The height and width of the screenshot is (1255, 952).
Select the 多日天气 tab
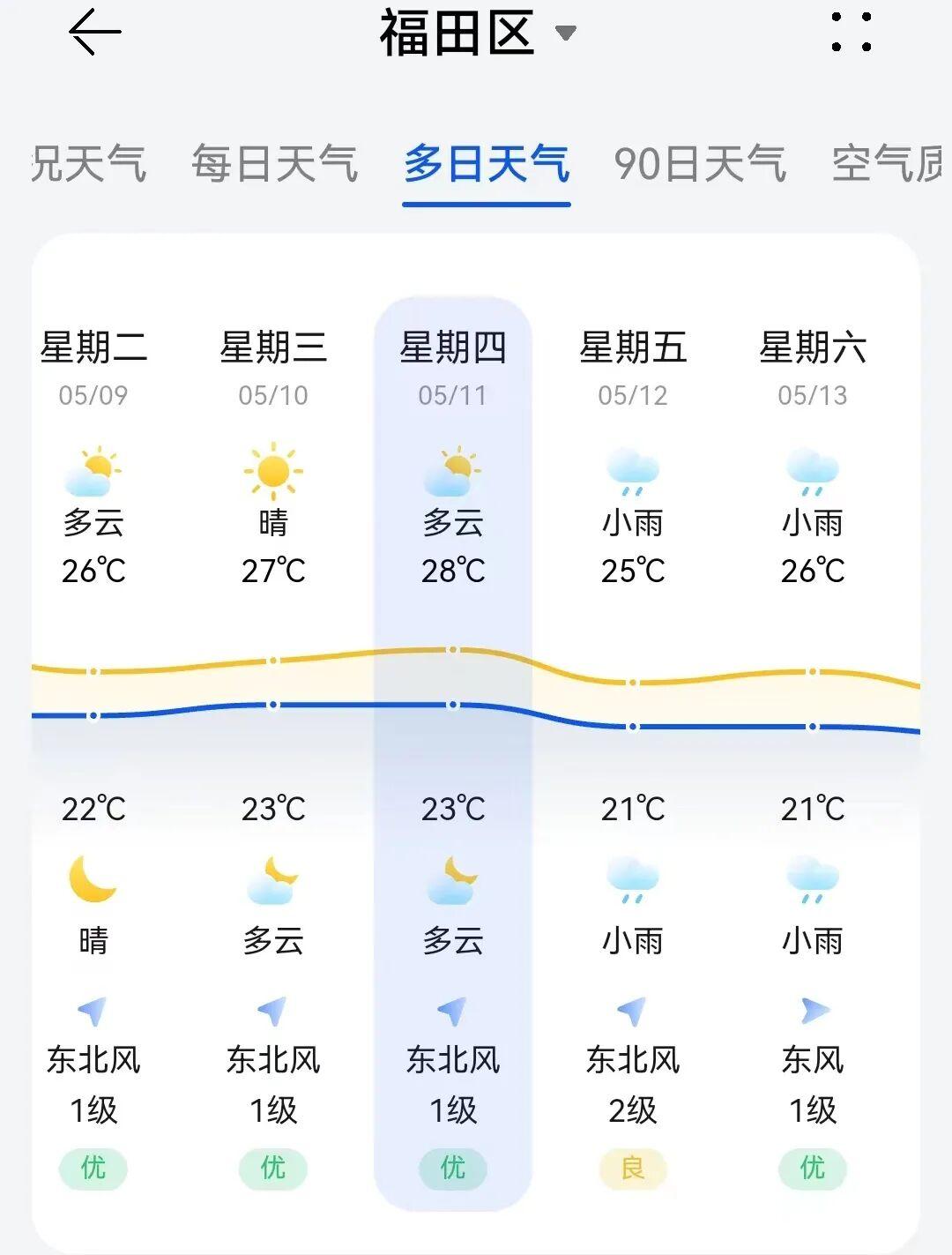tap(487, 164)
